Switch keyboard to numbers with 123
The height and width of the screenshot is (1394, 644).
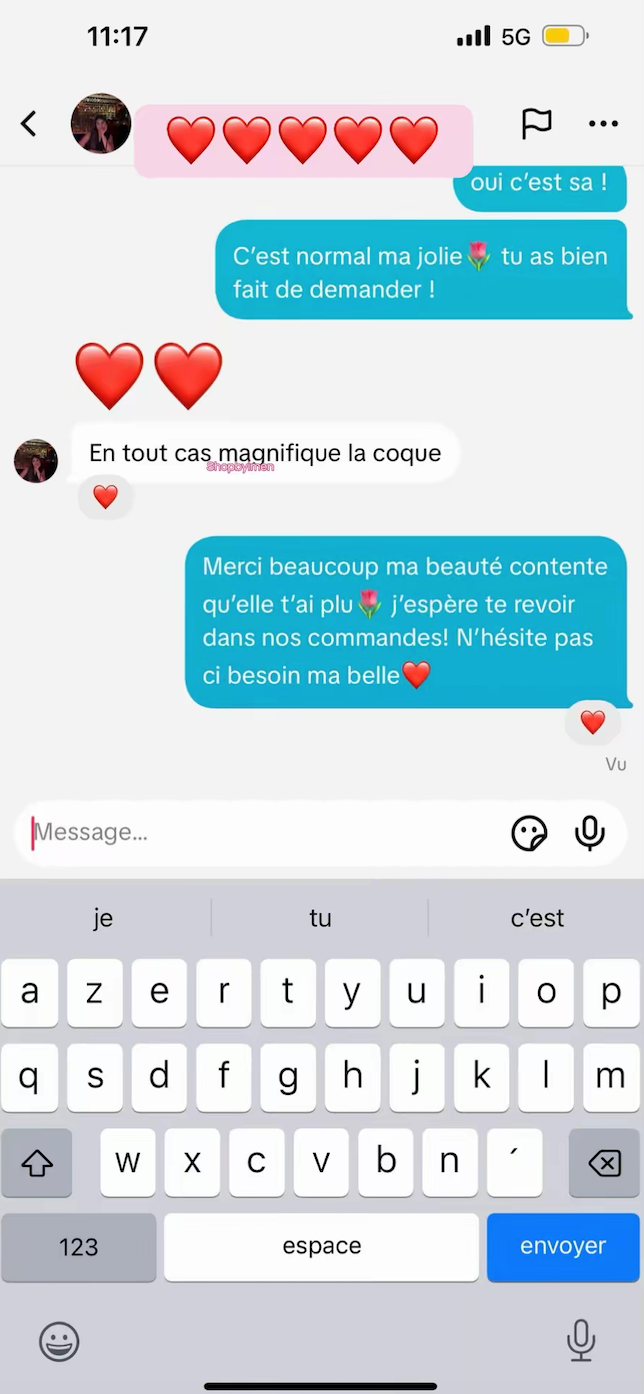tap(79, 1246)
